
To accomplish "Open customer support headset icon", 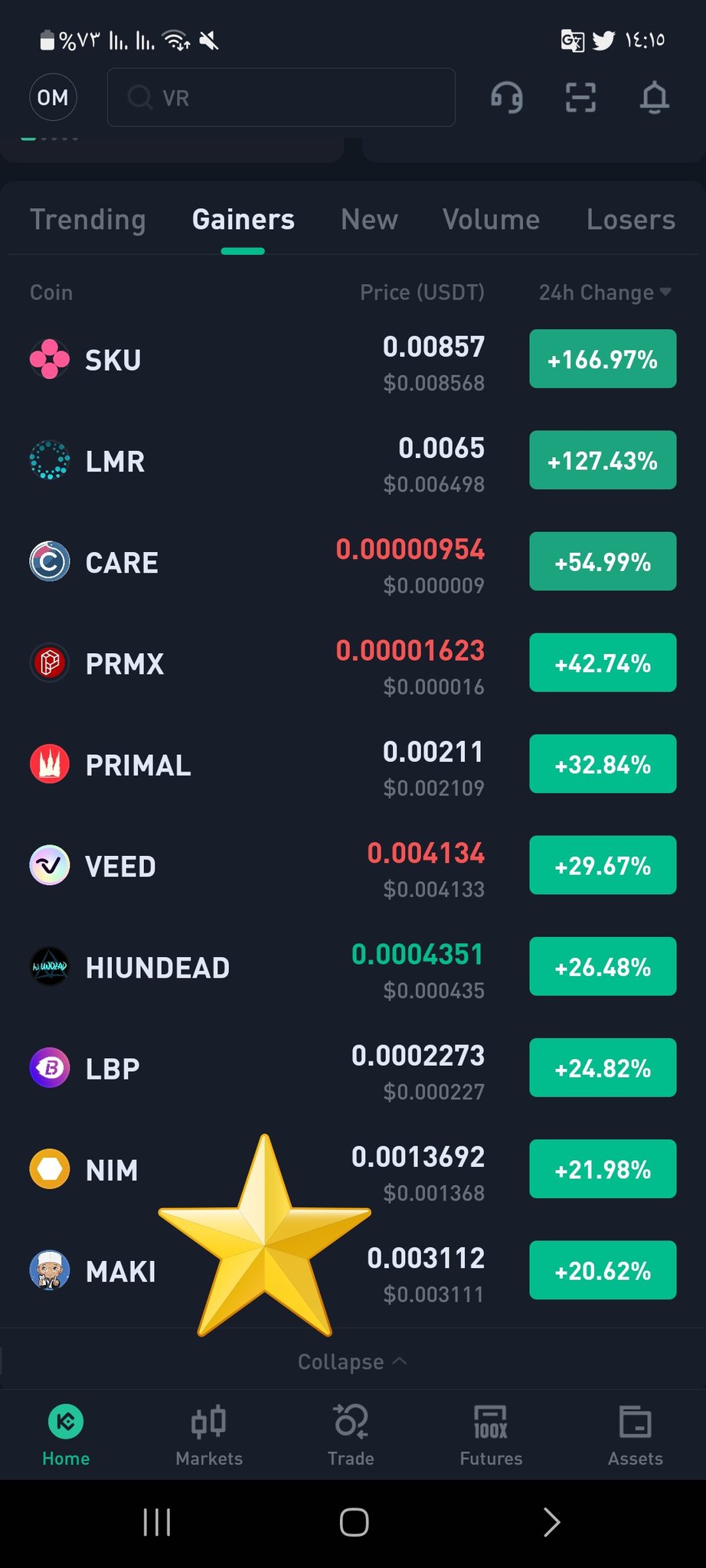I will point(506,97).
